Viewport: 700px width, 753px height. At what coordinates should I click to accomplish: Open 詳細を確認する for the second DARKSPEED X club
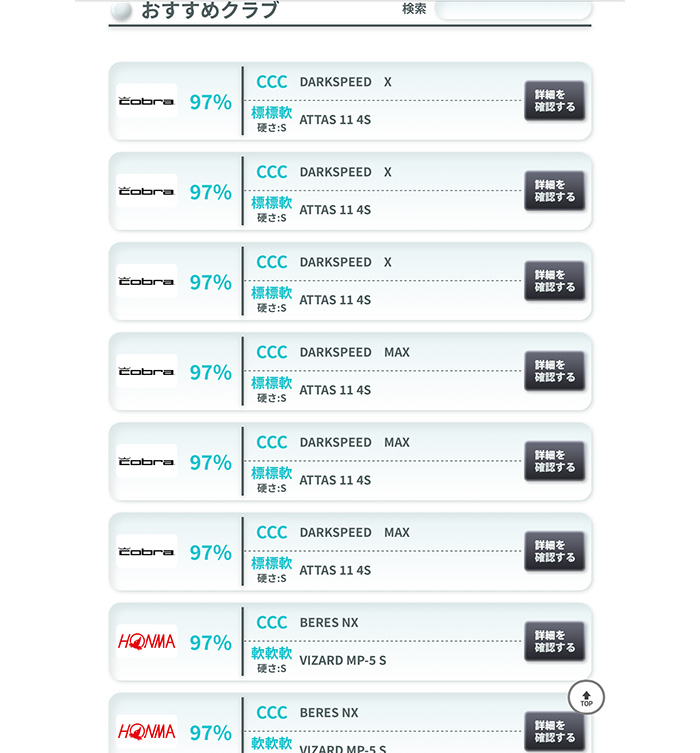pyautogui.click(x=554, y=191)
